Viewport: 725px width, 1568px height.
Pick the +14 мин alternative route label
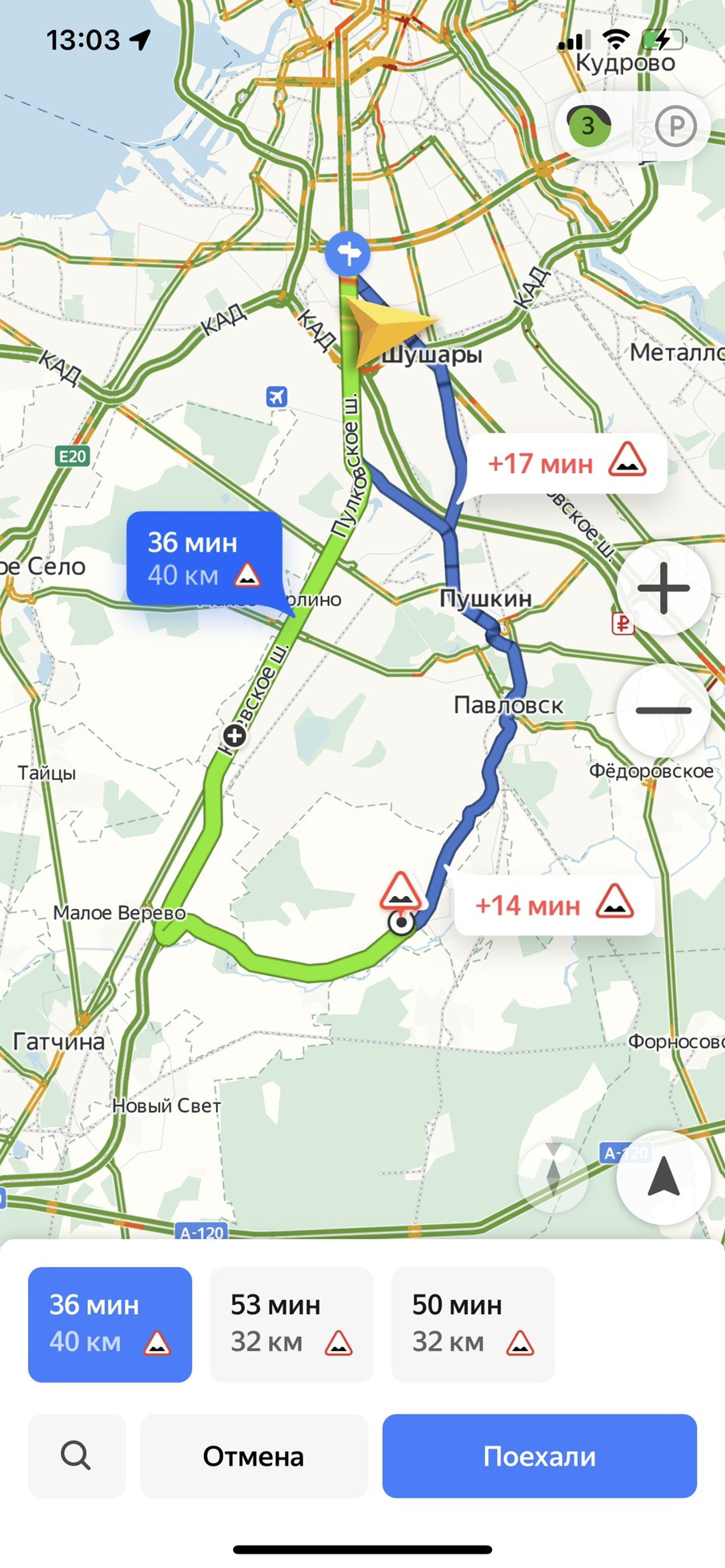(x=554, y=905)
